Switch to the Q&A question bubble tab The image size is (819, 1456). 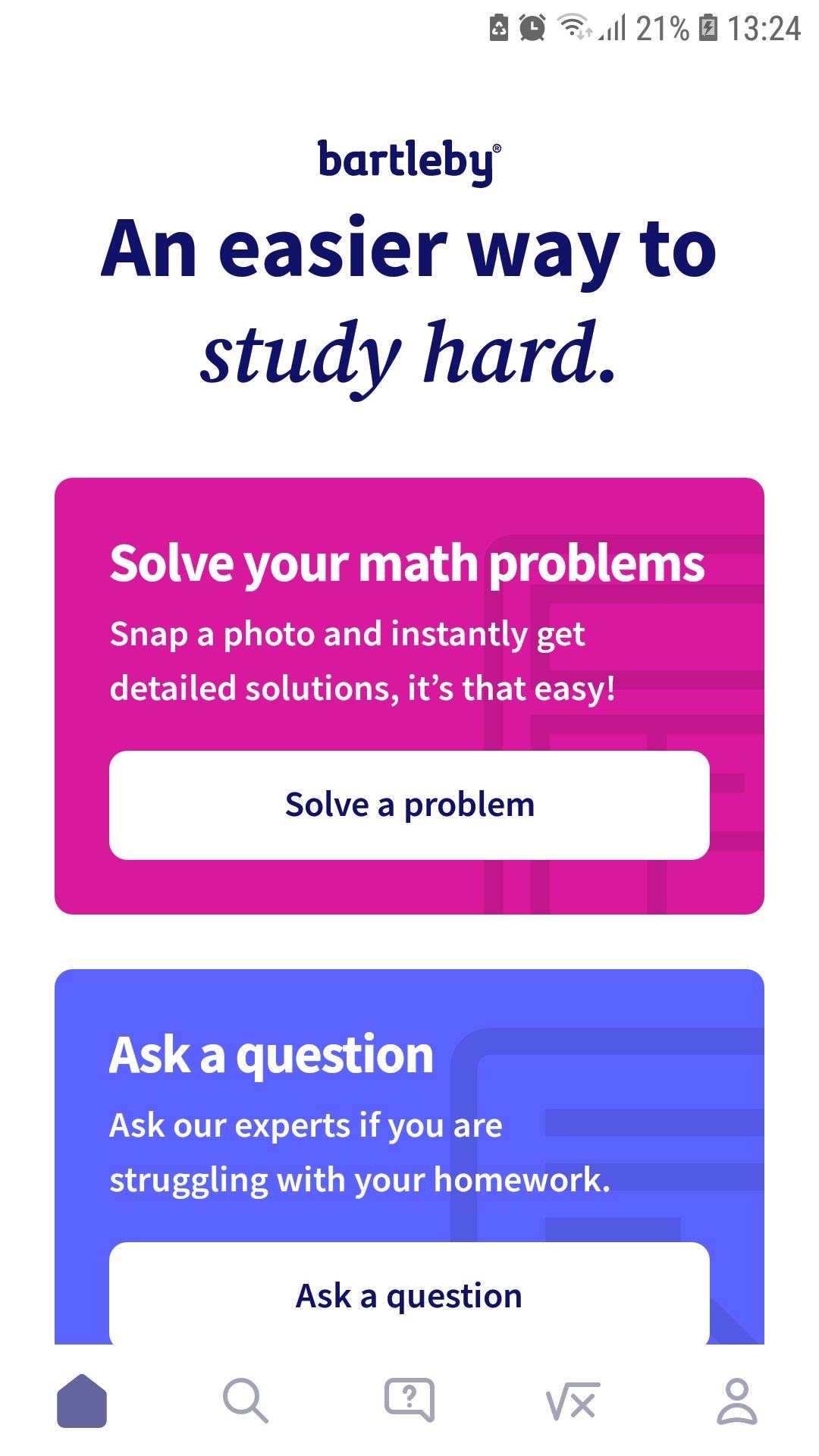click(409, 1400)
